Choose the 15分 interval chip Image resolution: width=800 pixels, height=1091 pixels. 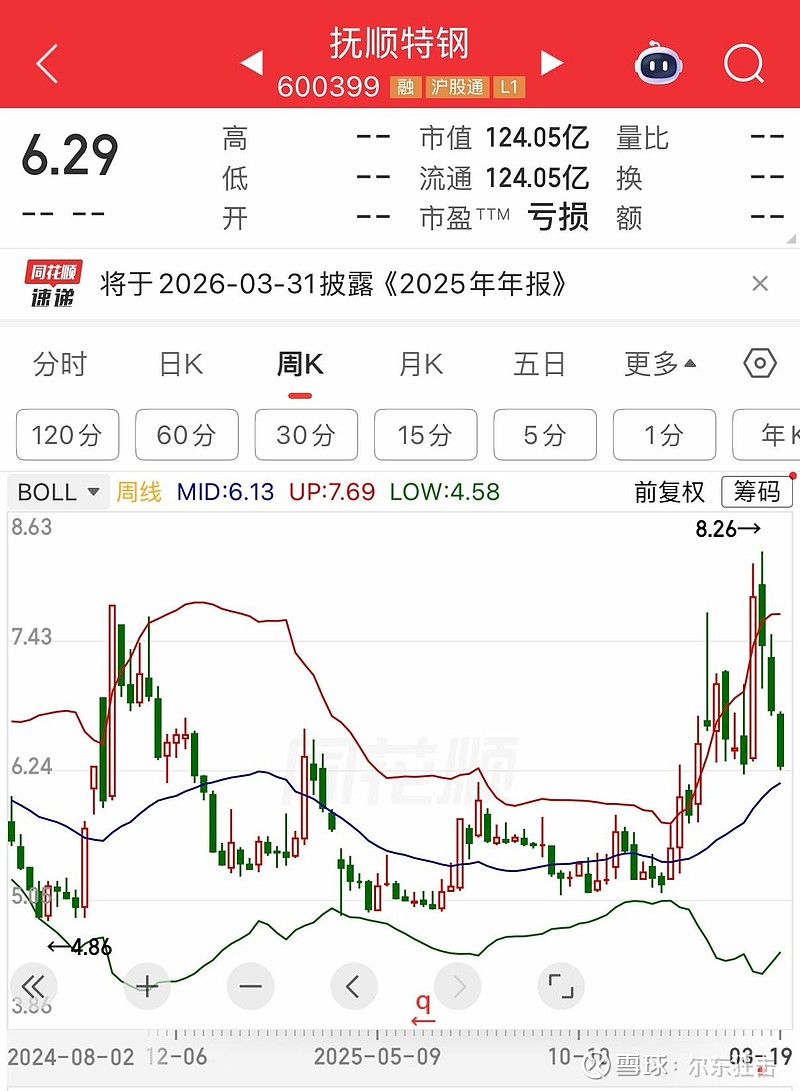(x=425, y=435)
